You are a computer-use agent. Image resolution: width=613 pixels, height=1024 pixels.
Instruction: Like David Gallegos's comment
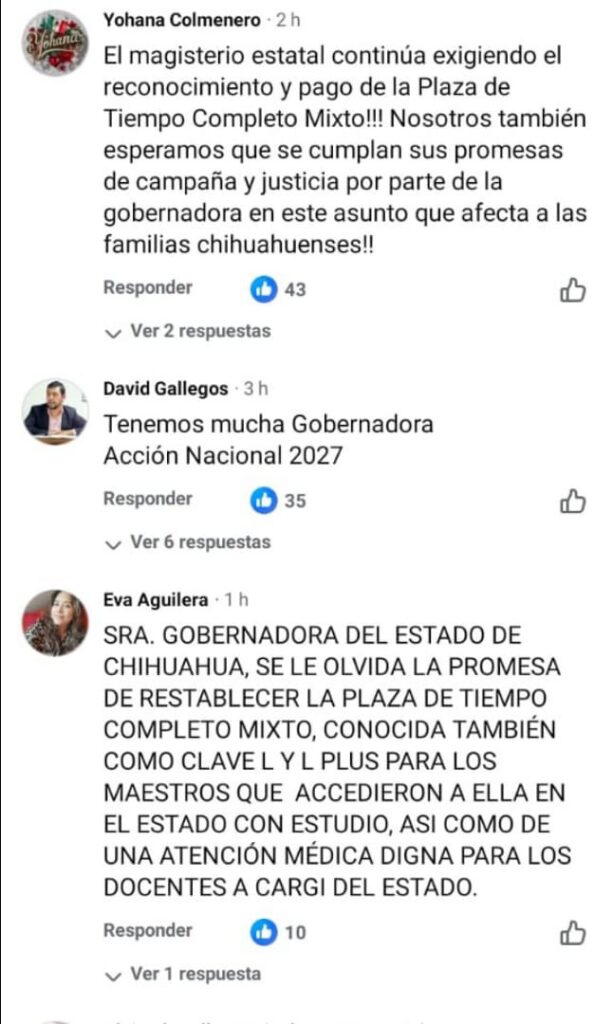572,501
